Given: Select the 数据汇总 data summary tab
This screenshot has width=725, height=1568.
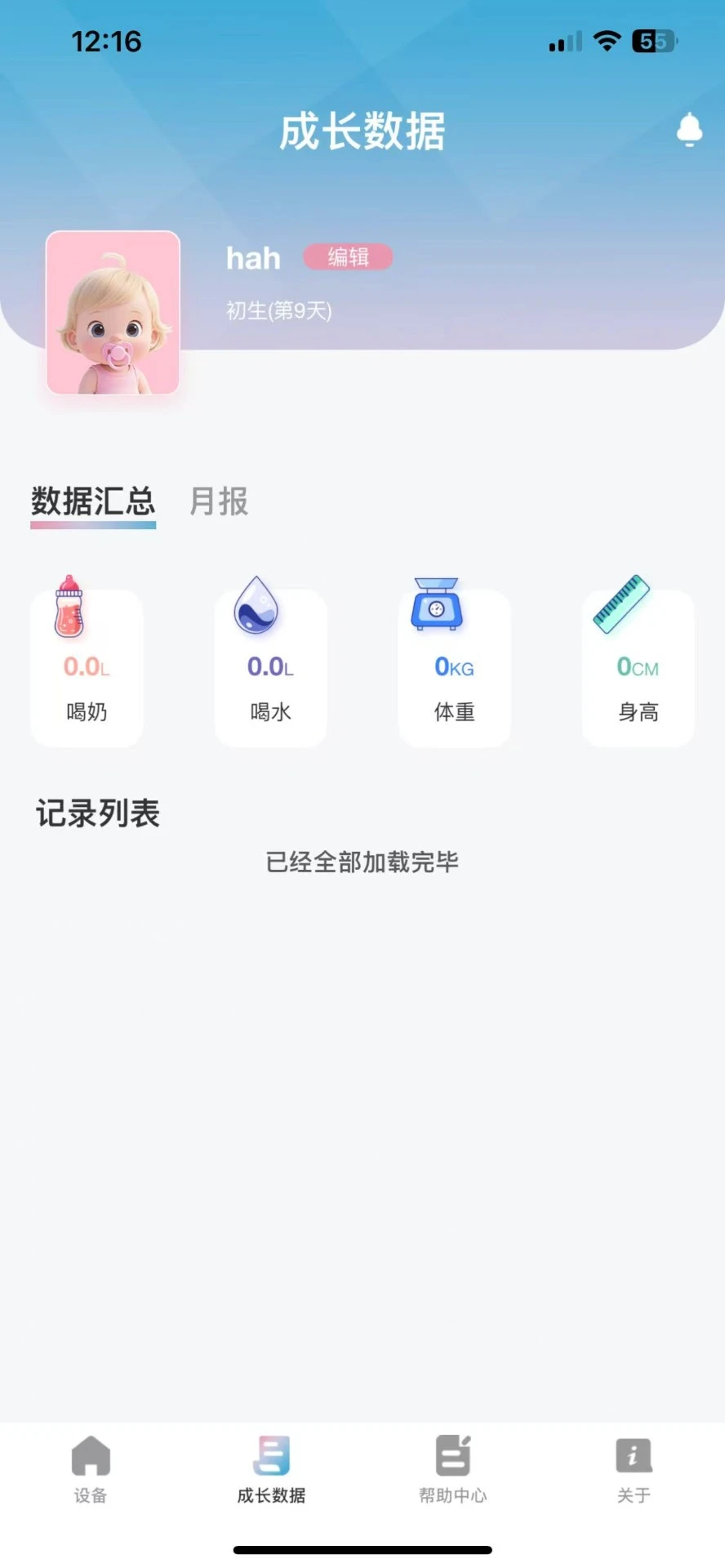Looking at the screenshot, I should [92, 502].
